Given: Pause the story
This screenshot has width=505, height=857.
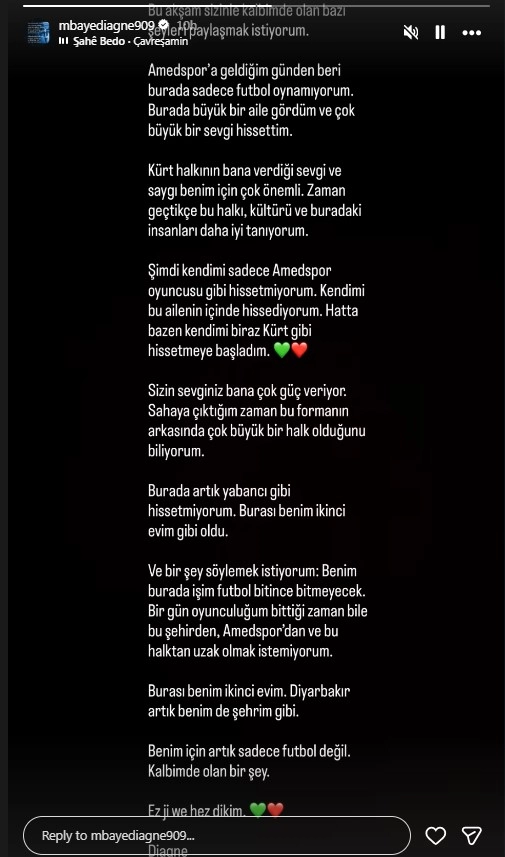Looking at the screenshot, I should pyautogui.click(x=440, y=33).
